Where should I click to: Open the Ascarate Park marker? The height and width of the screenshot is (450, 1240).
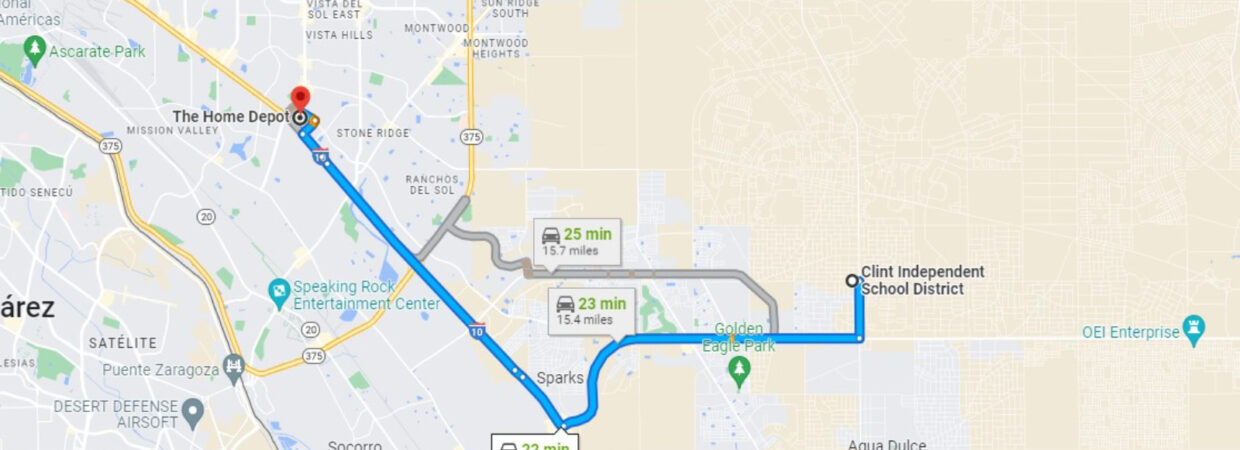point(35,48)
